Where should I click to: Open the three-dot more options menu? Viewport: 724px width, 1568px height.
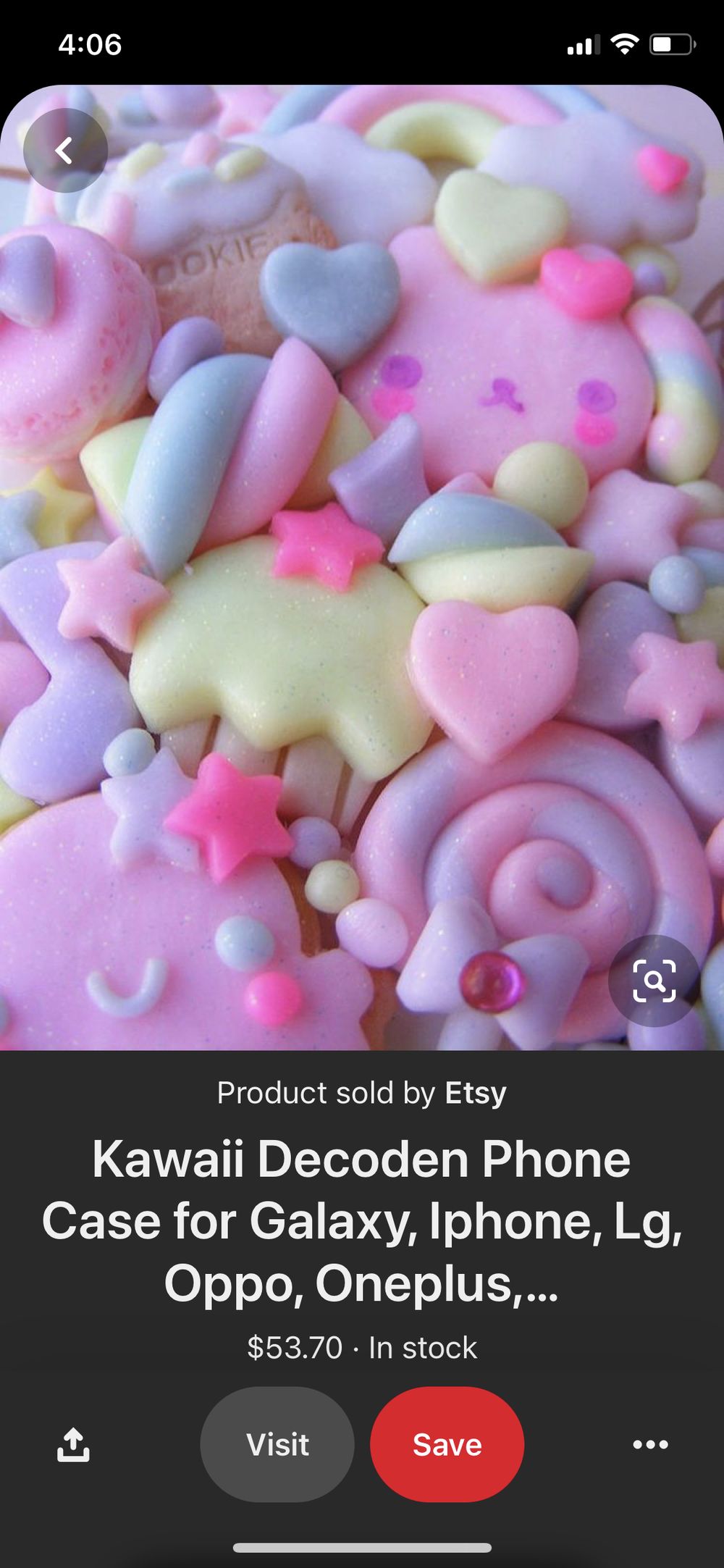650,1444
